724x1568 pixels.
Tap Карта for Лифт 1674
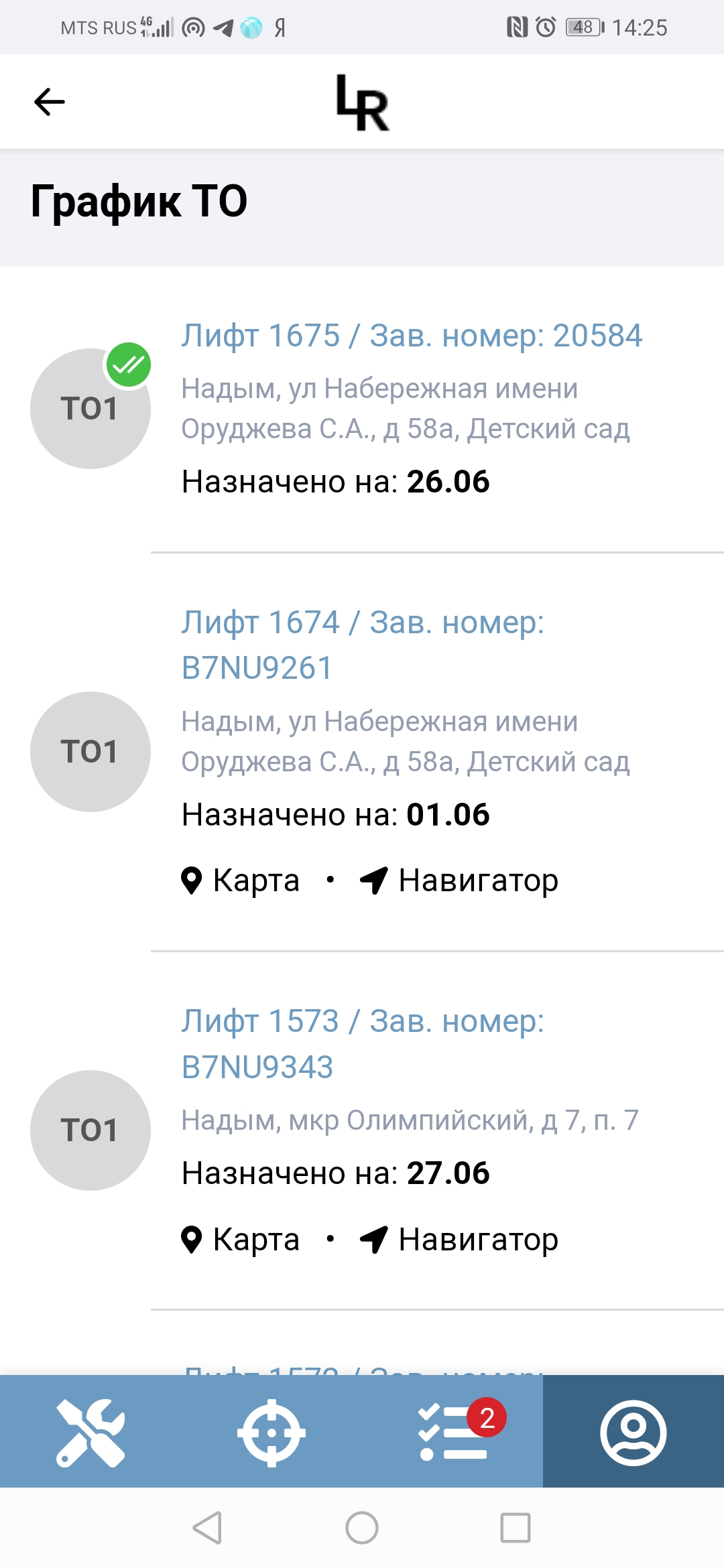240,880
